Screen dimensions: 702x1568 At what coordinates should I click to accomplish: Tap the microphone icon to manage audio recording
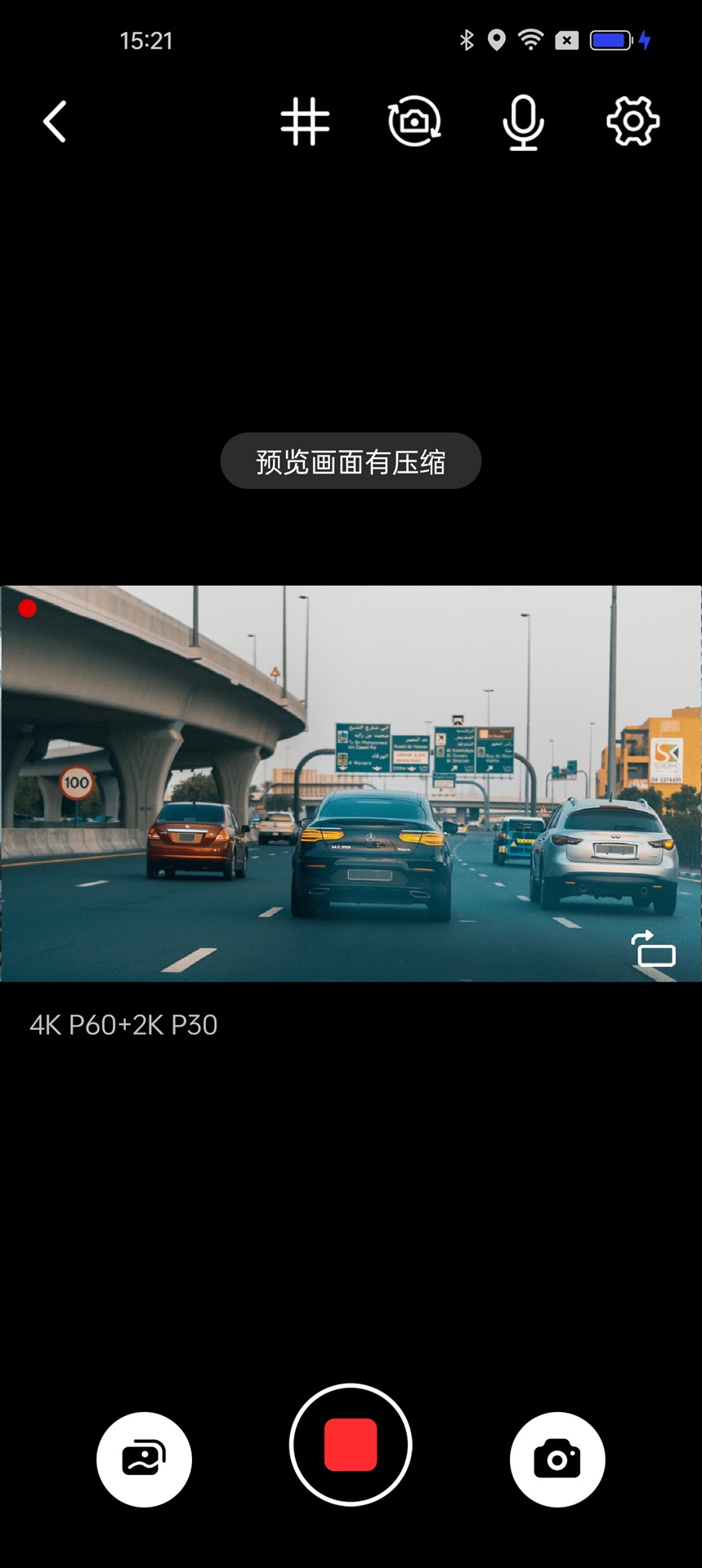pyautogui.click(x=523, y=121)
